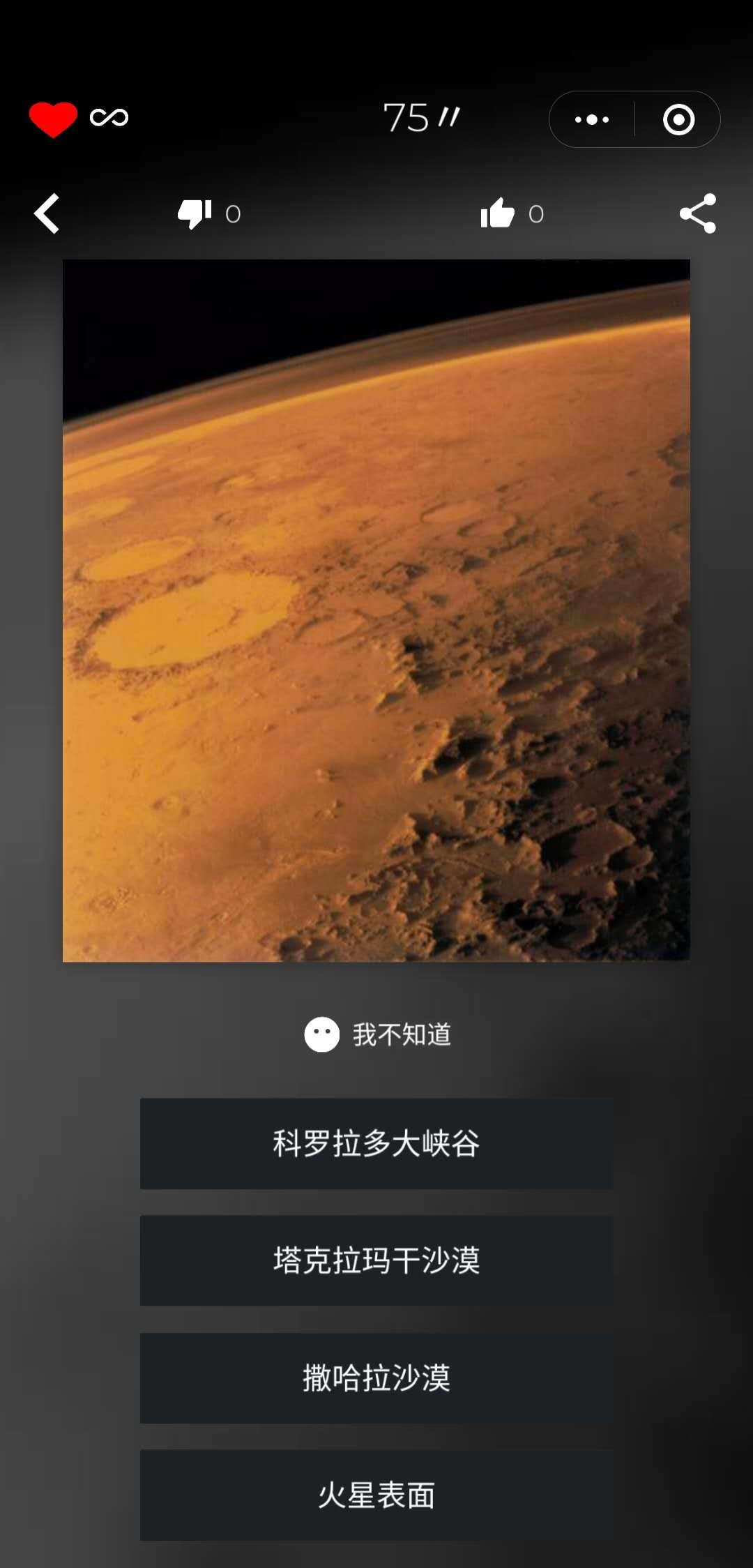753x1568 pixels.
Task: Like this question with thumbs up
Action: (497, 213)
